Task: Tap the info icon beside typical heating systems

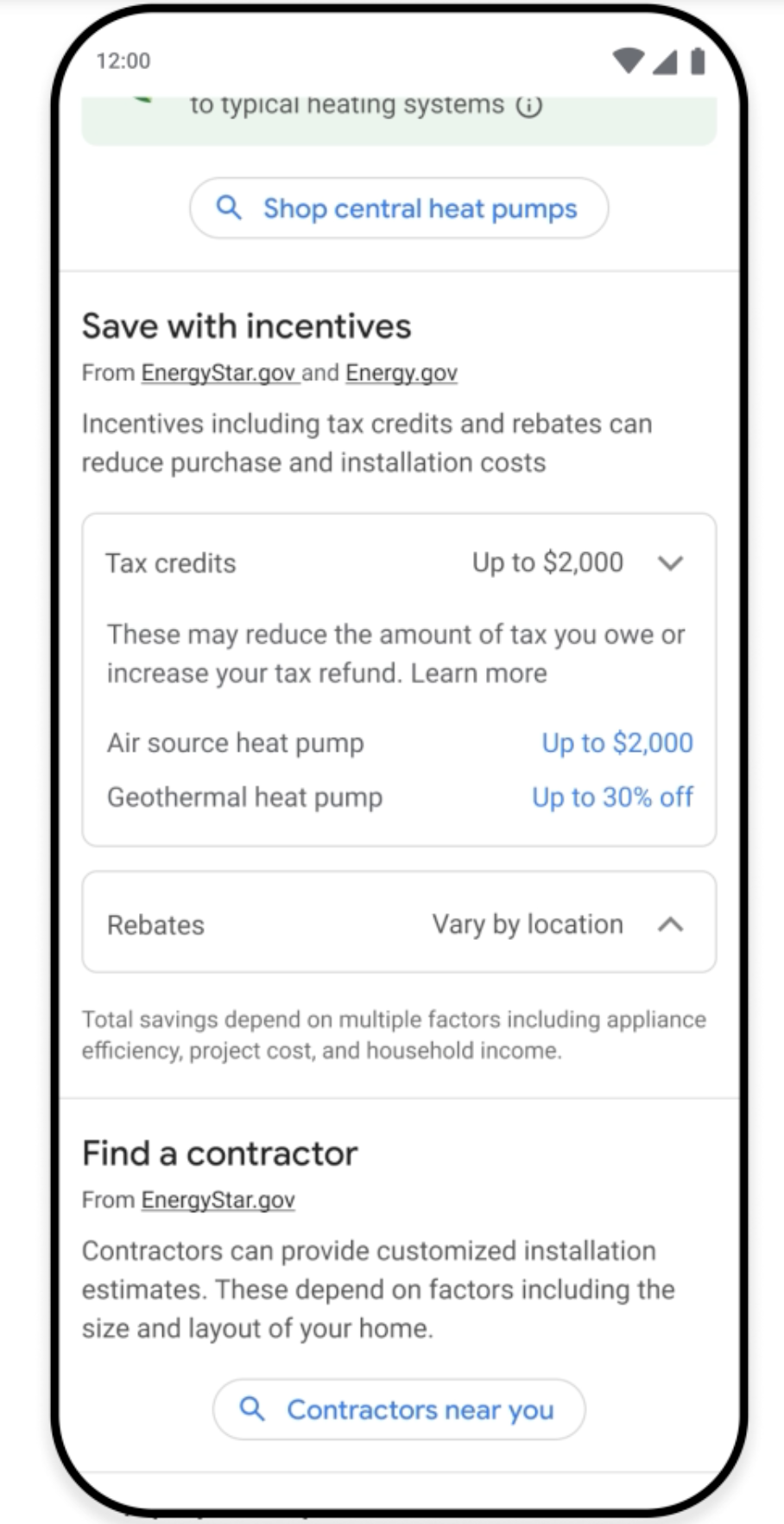Action: point(529,106)
